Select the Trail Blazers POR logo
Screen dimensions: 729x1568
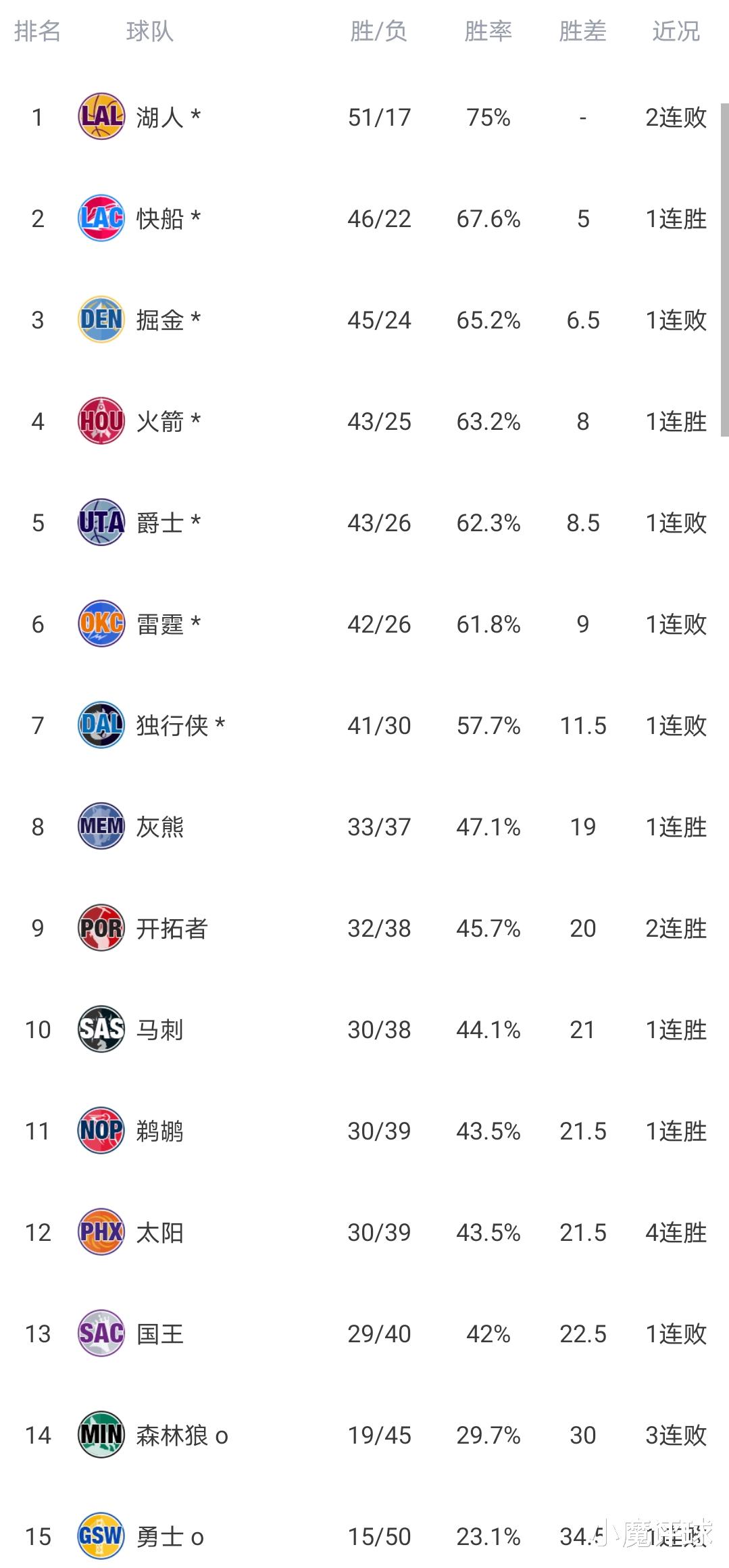tap(101, 927)
